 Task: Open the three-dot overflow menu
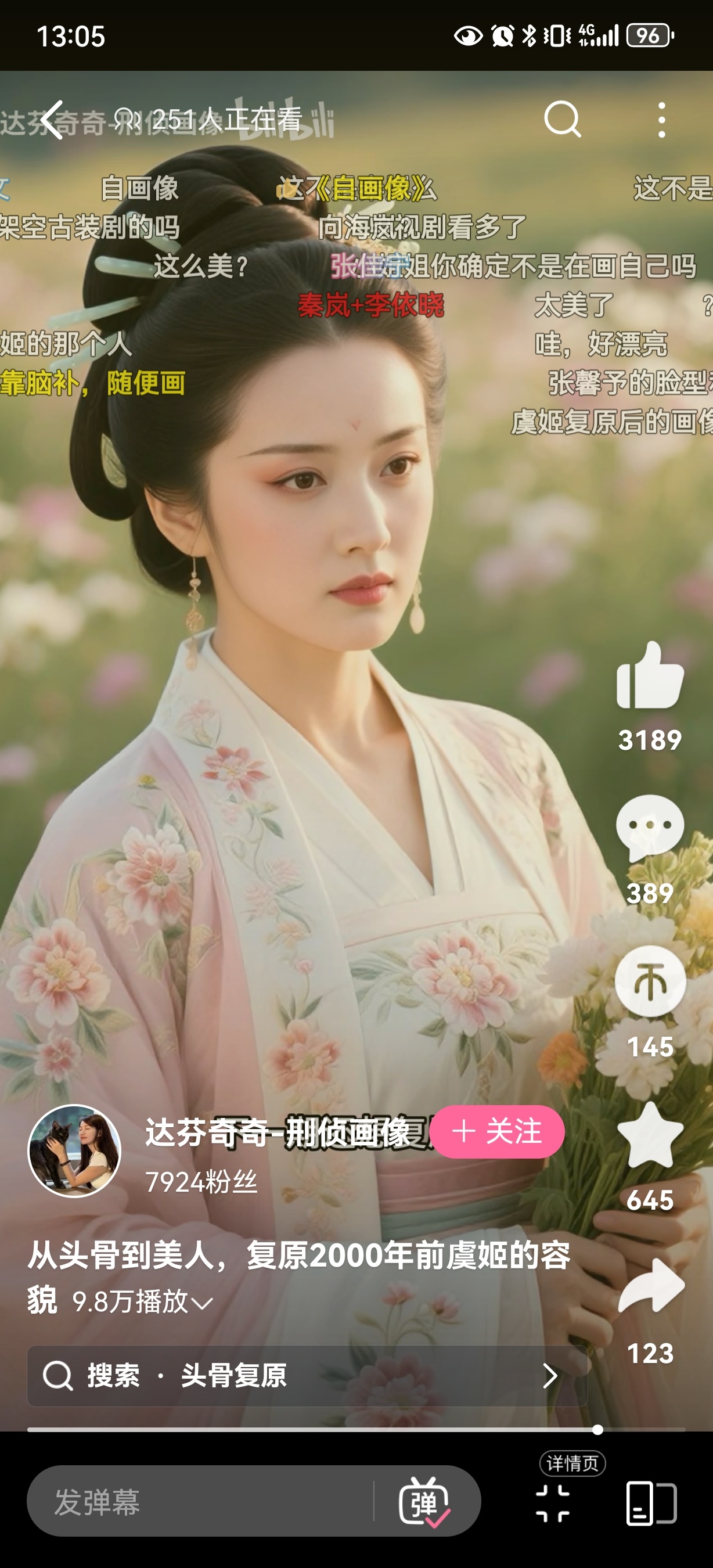click(661, 120)
